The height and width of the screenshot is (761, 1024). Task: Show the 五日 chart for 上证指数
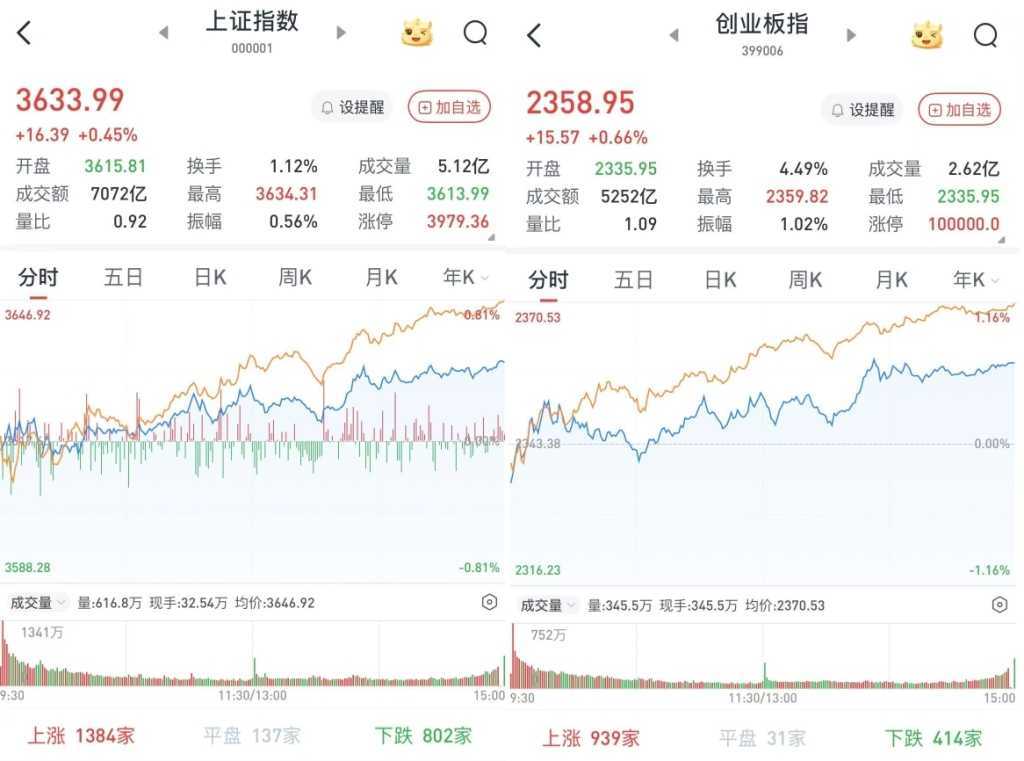click(x=123, y=277)
